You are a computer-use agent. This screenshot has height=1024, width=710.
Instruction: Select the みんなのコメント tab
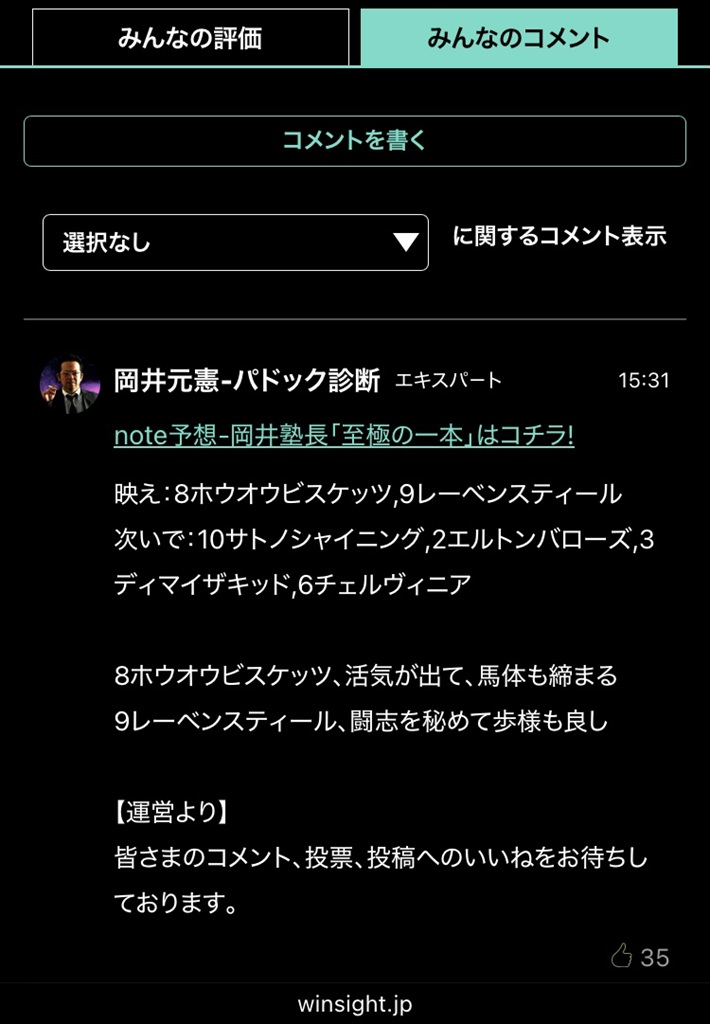coord(518,38)
